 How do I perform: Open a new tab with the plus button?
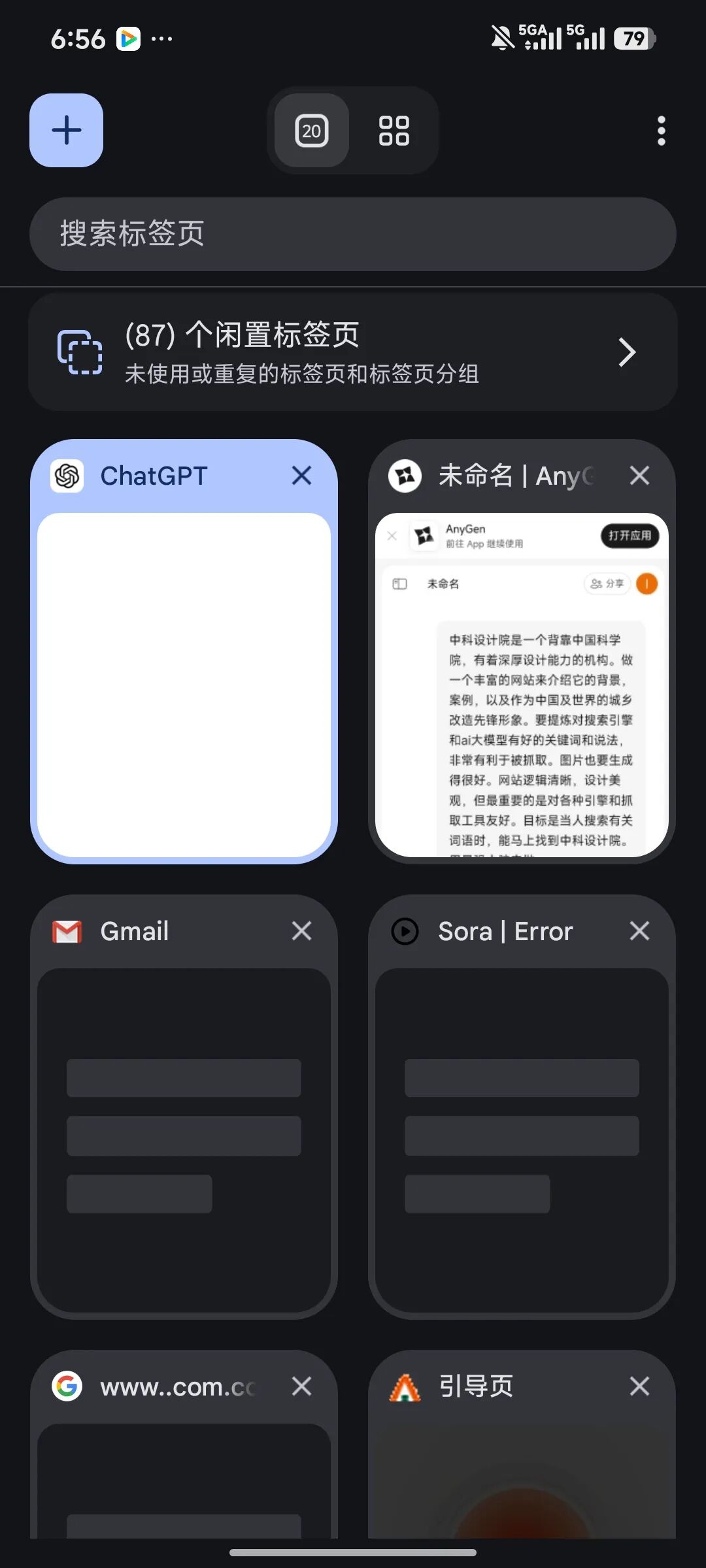pos(66,130)
